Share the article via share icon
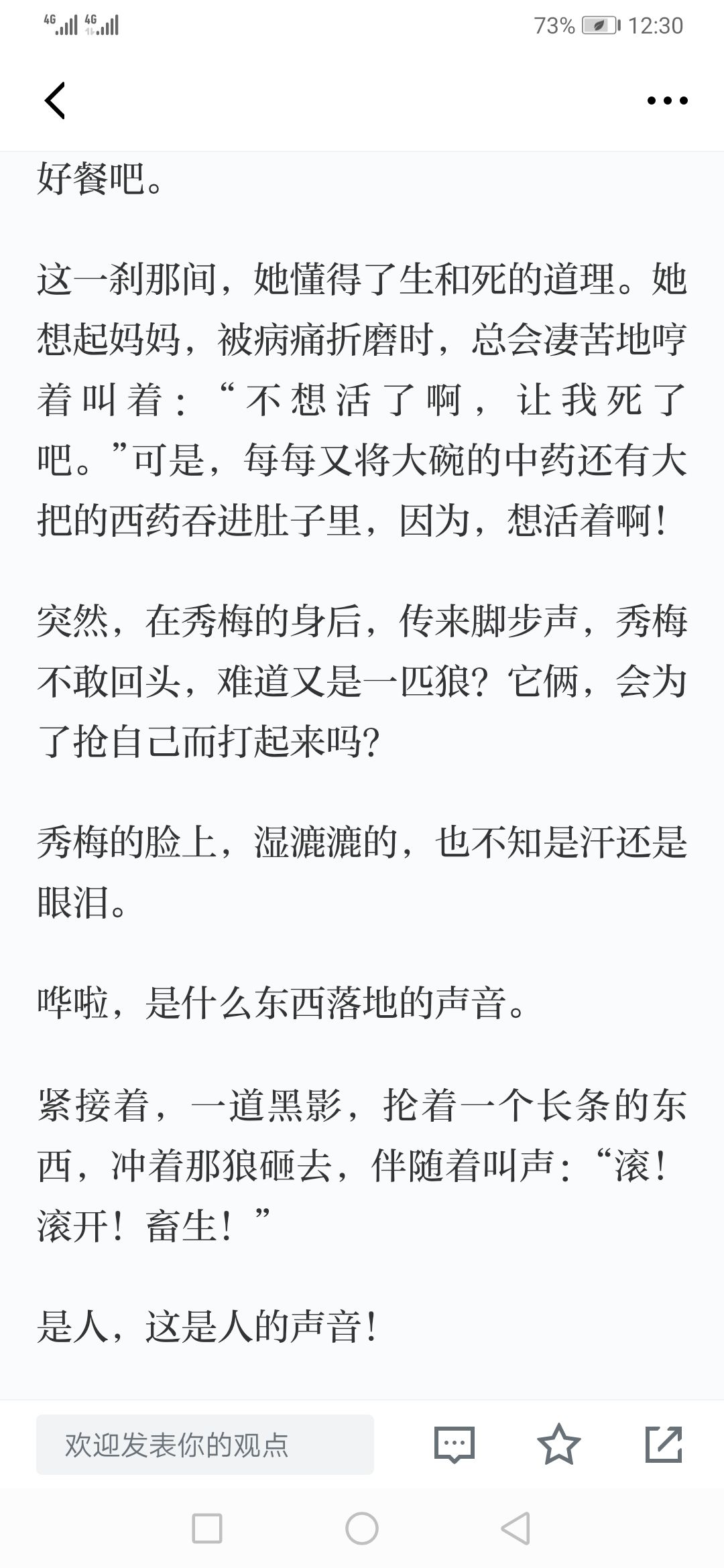This screenshot has width=724, height=1568. (x=664, y=1444)
